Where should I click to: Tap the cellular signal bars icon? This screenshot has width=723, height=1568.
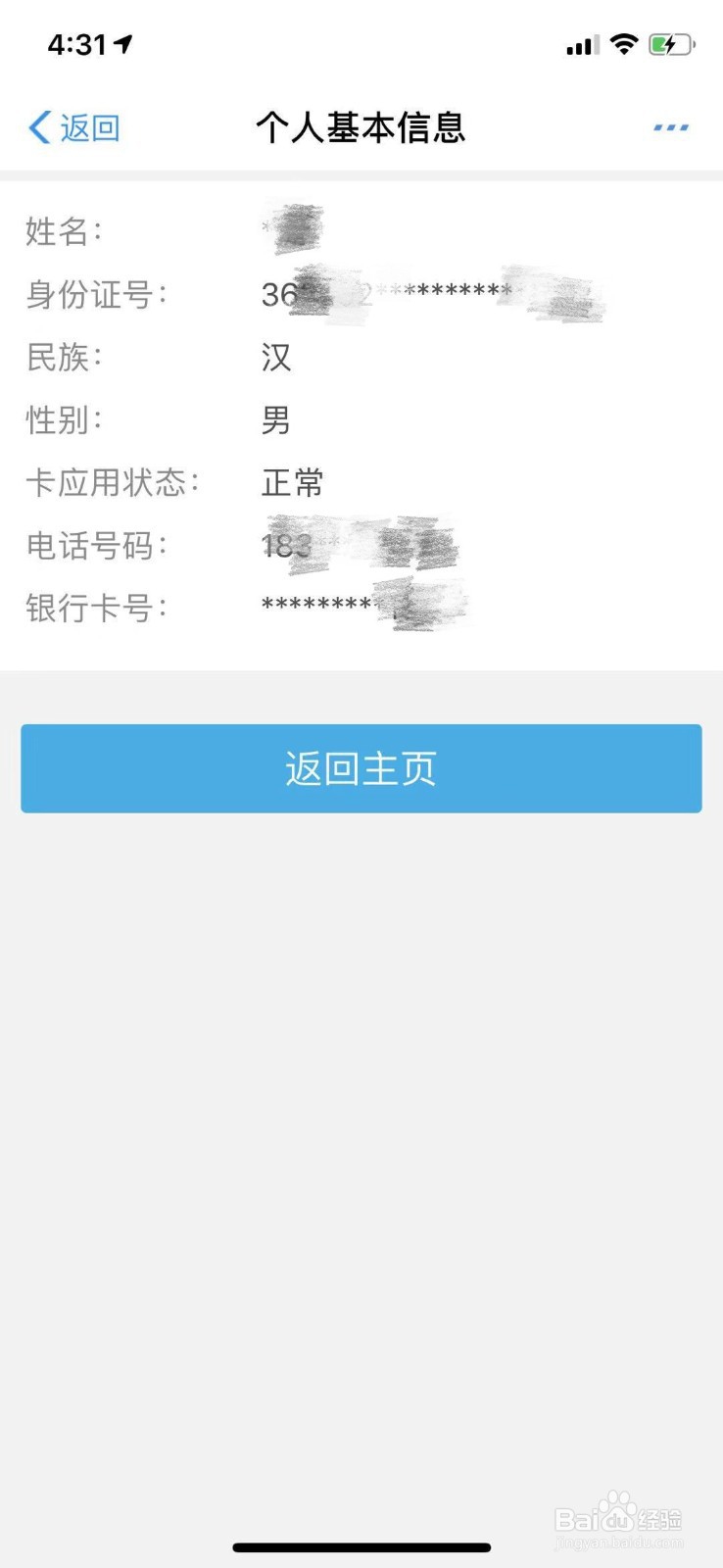point(580,45)
